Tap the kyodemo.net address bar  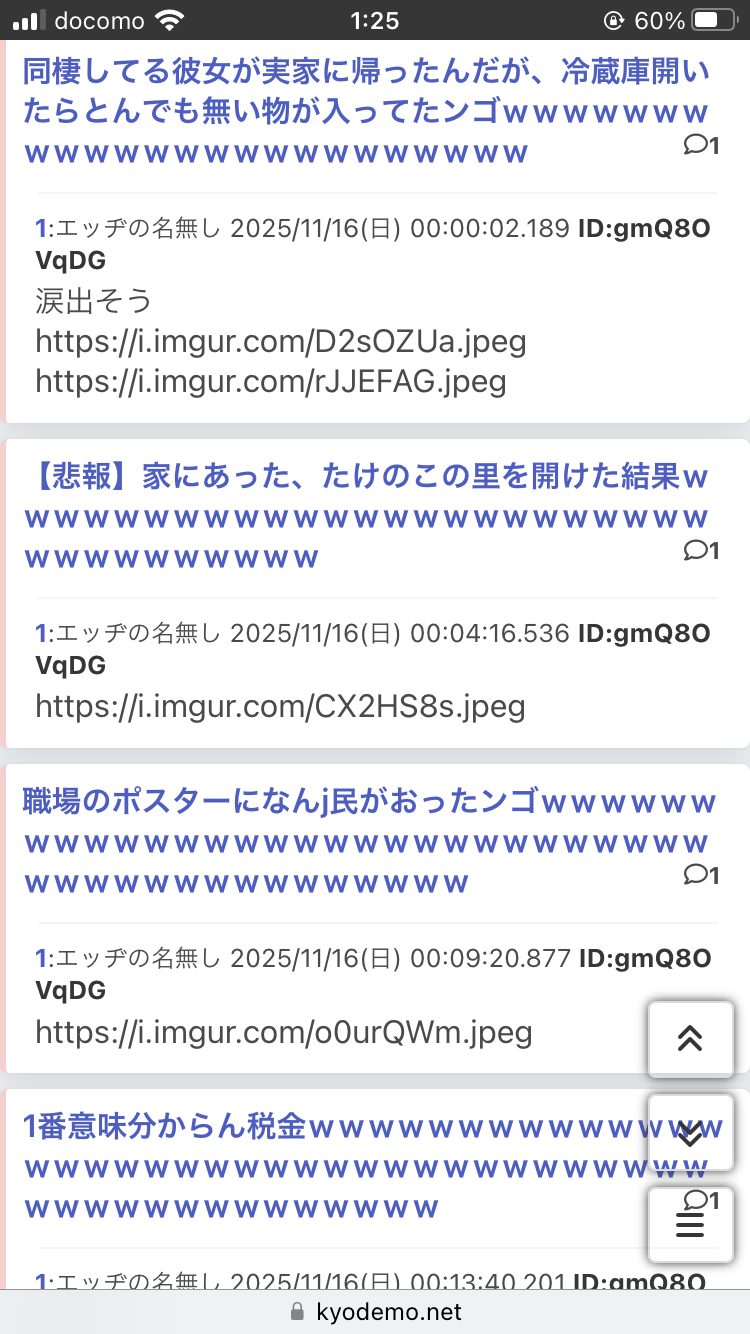click(x=375, y=1311)
